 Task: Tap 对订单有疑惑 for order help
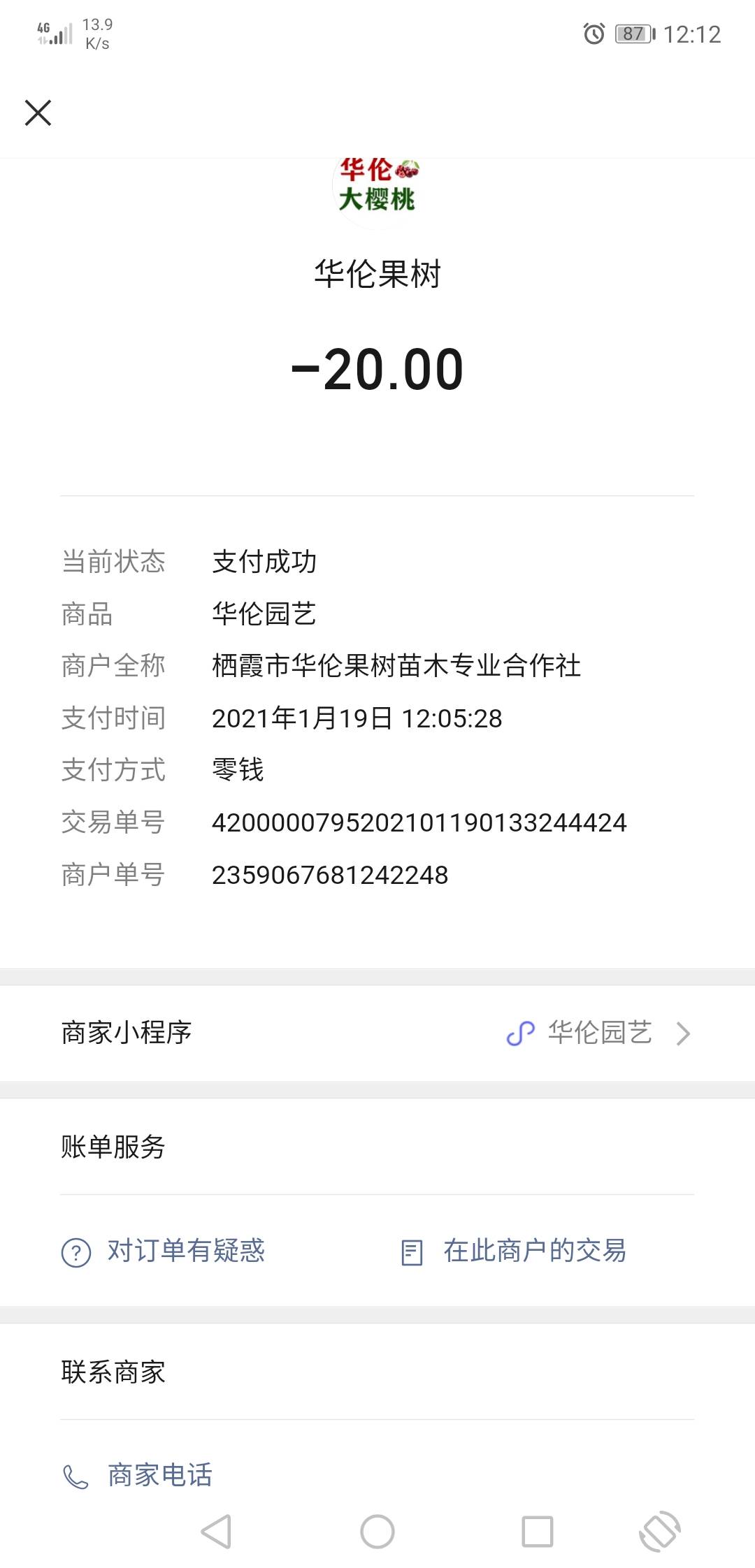[x=164, y=1251]
